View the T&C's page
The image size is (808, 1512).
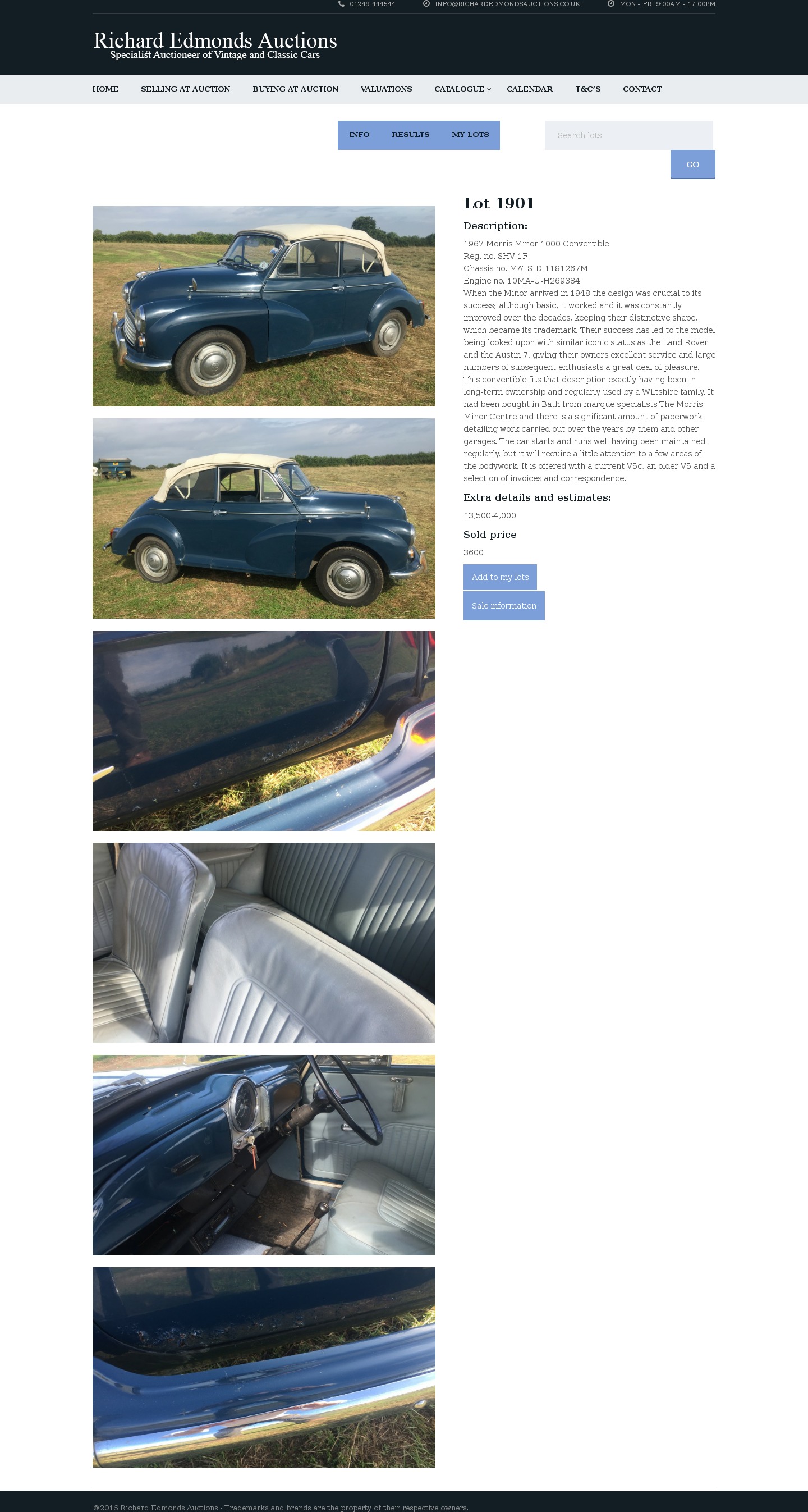(587, 89)
